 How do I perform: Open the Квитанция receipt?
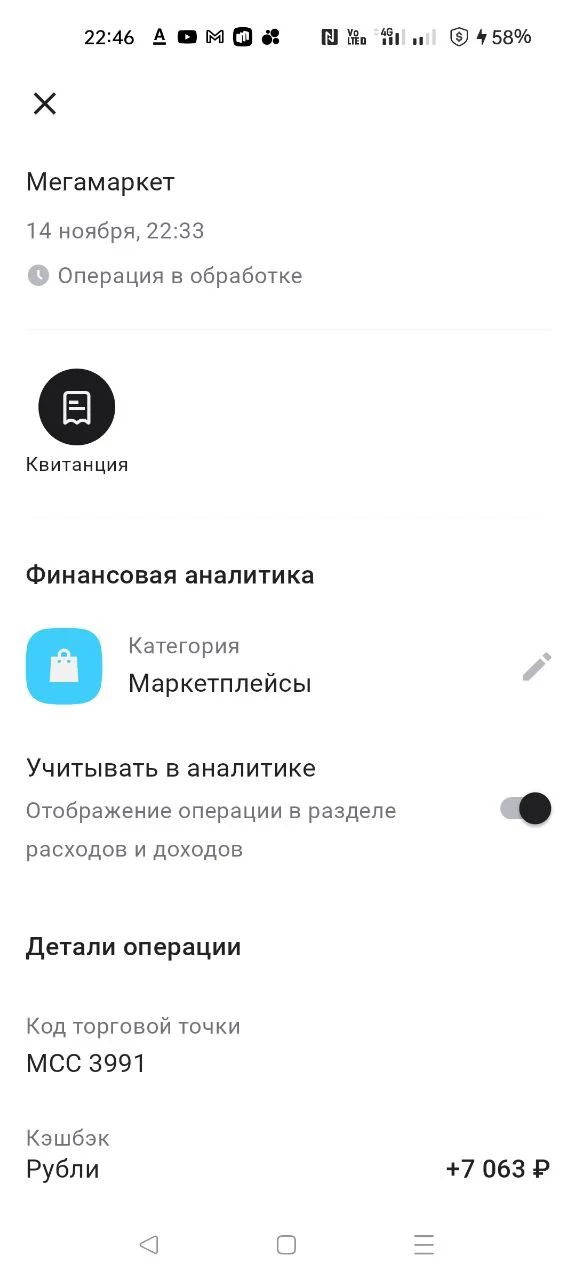click(x=77, y=407)
